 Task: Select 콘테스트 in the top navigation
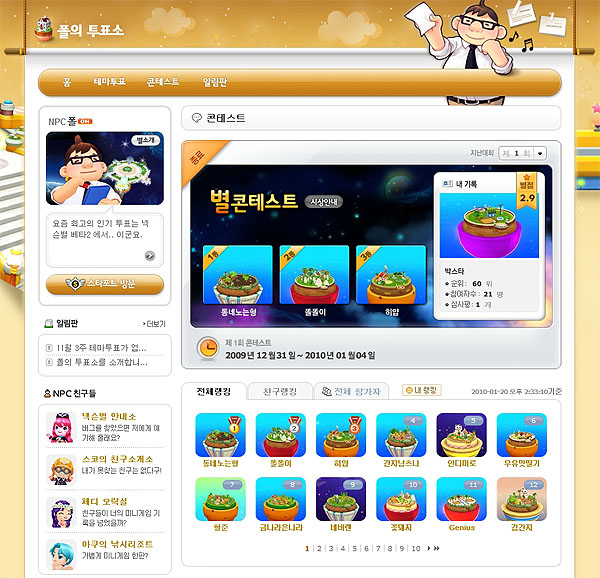163,82
